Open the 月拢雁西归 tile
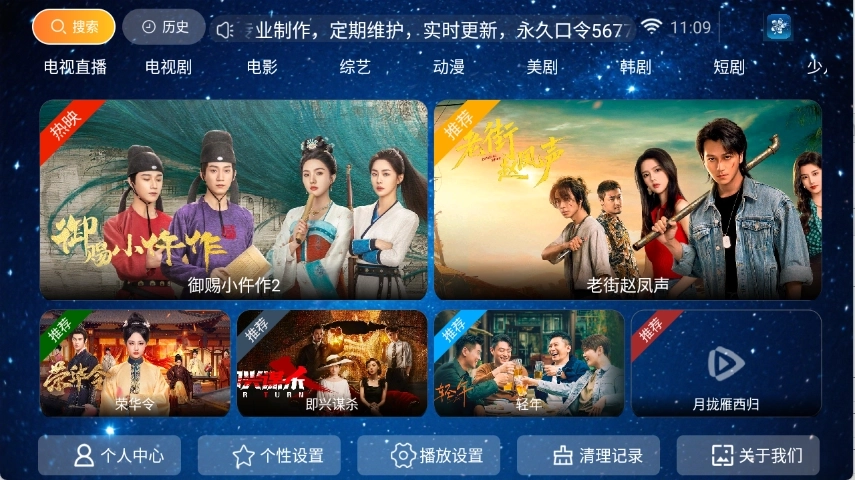Screen dimensions: 855x480 [x=726, y=363]
